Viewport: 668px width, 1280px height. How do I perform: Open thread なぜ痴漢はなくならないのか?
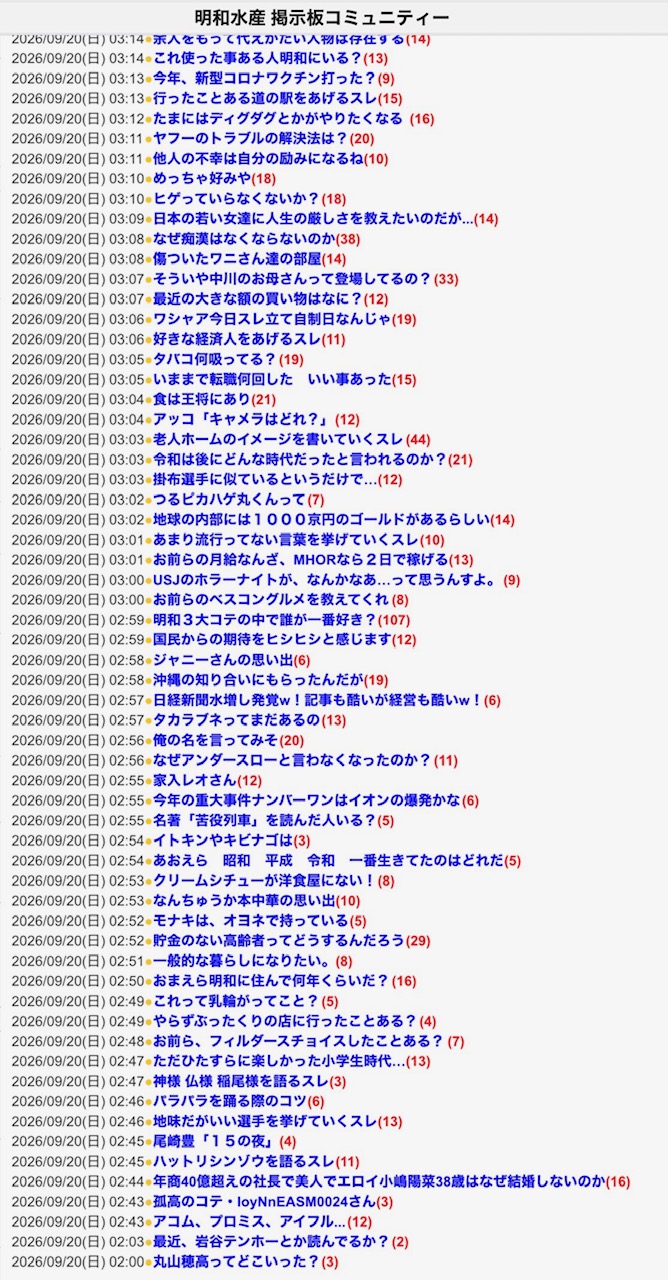[x=243, y=239]
